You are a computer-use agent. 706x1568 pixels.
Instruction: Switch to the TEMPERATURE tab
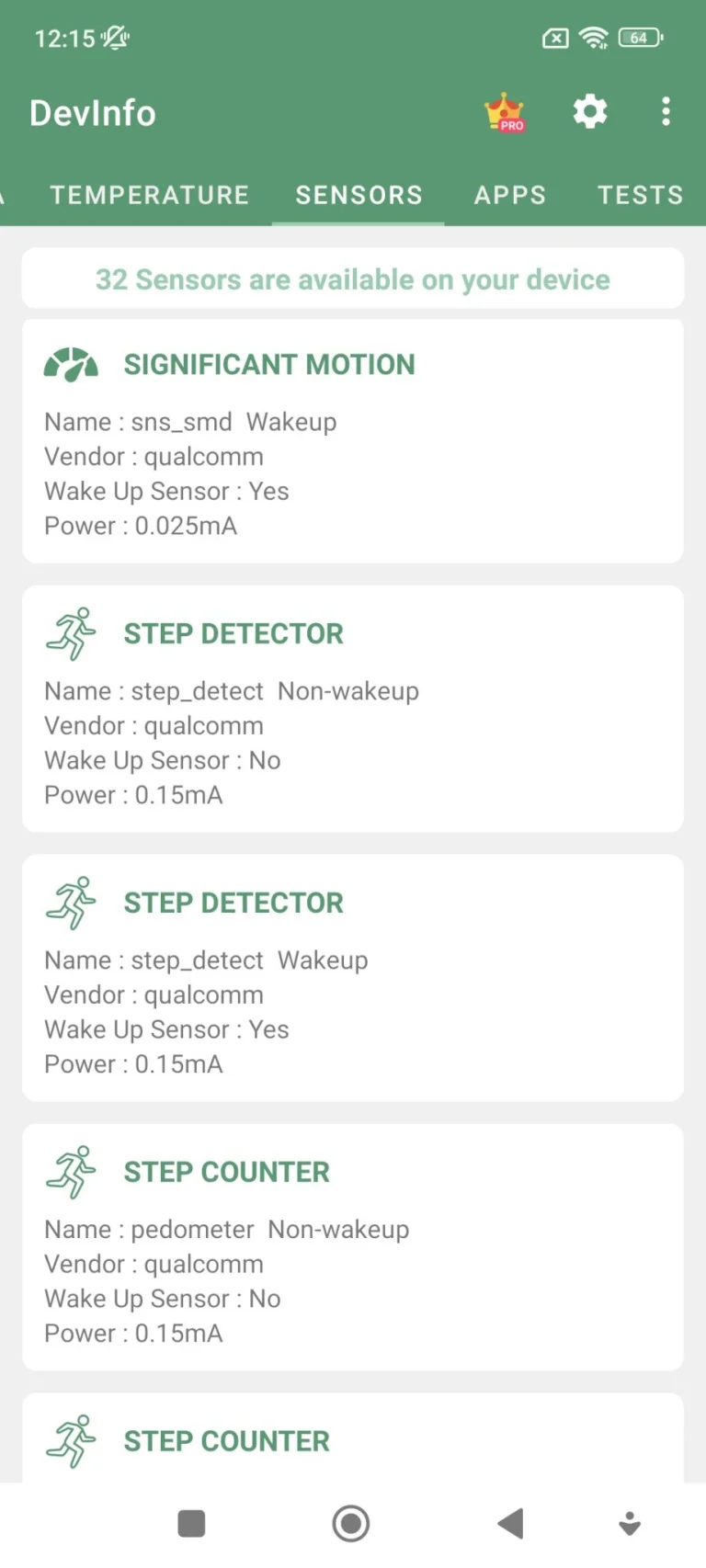pos(149,195)
